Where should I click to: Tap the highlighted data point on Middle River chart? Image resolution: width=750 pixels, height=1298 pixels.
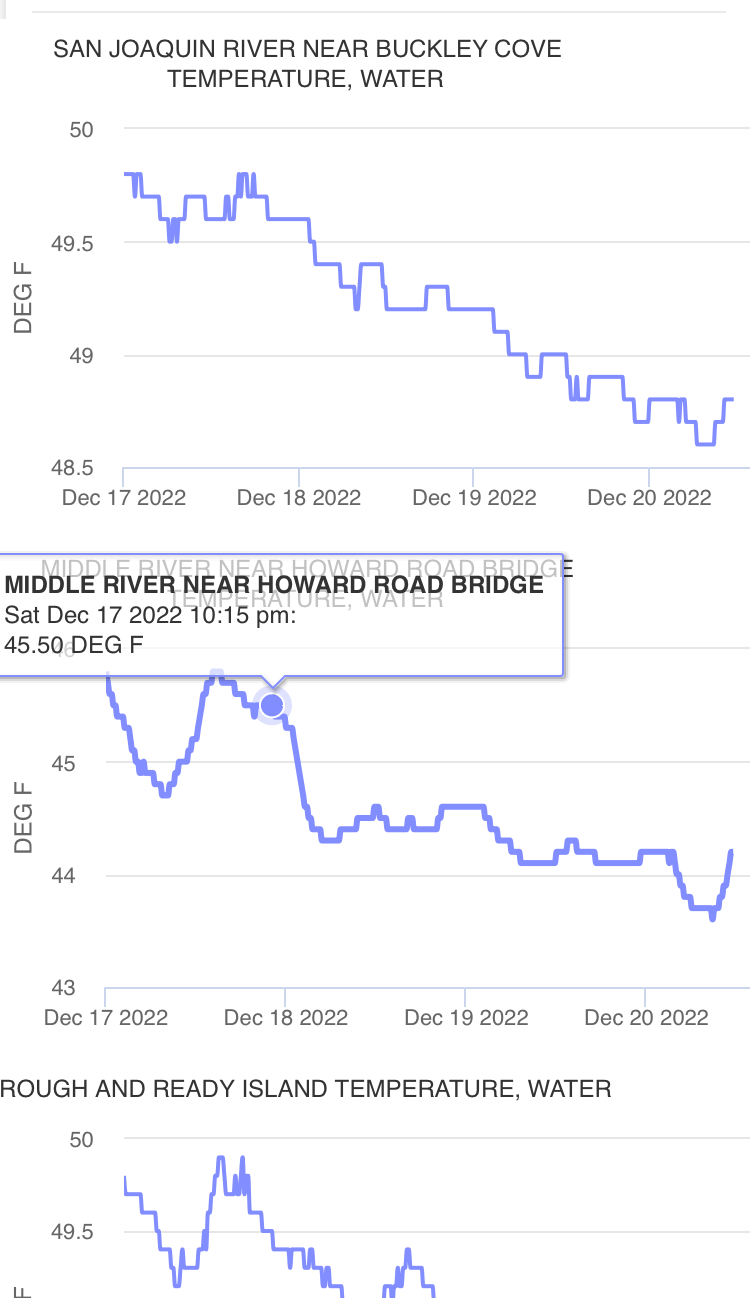[x=272, y=706]
